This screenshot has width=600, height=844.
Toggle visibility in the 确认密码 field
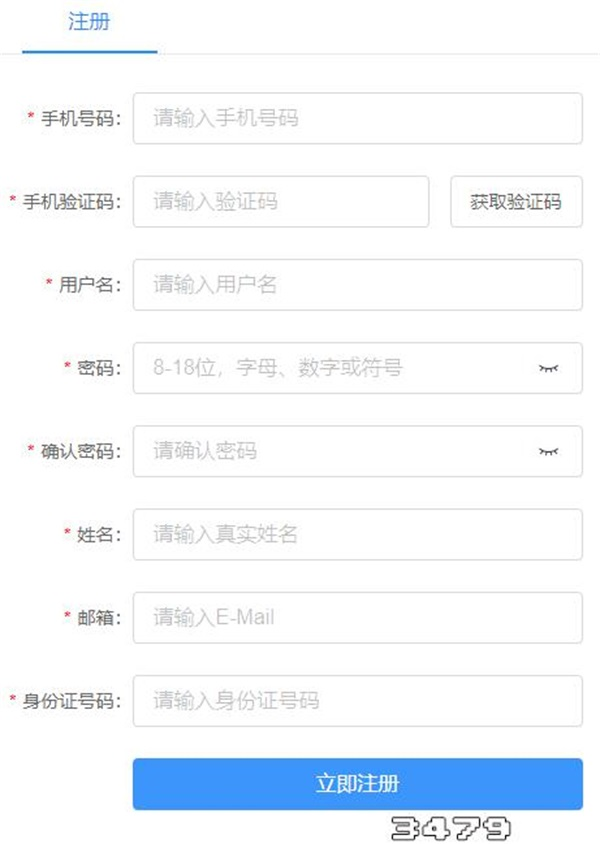pos(549,451)
